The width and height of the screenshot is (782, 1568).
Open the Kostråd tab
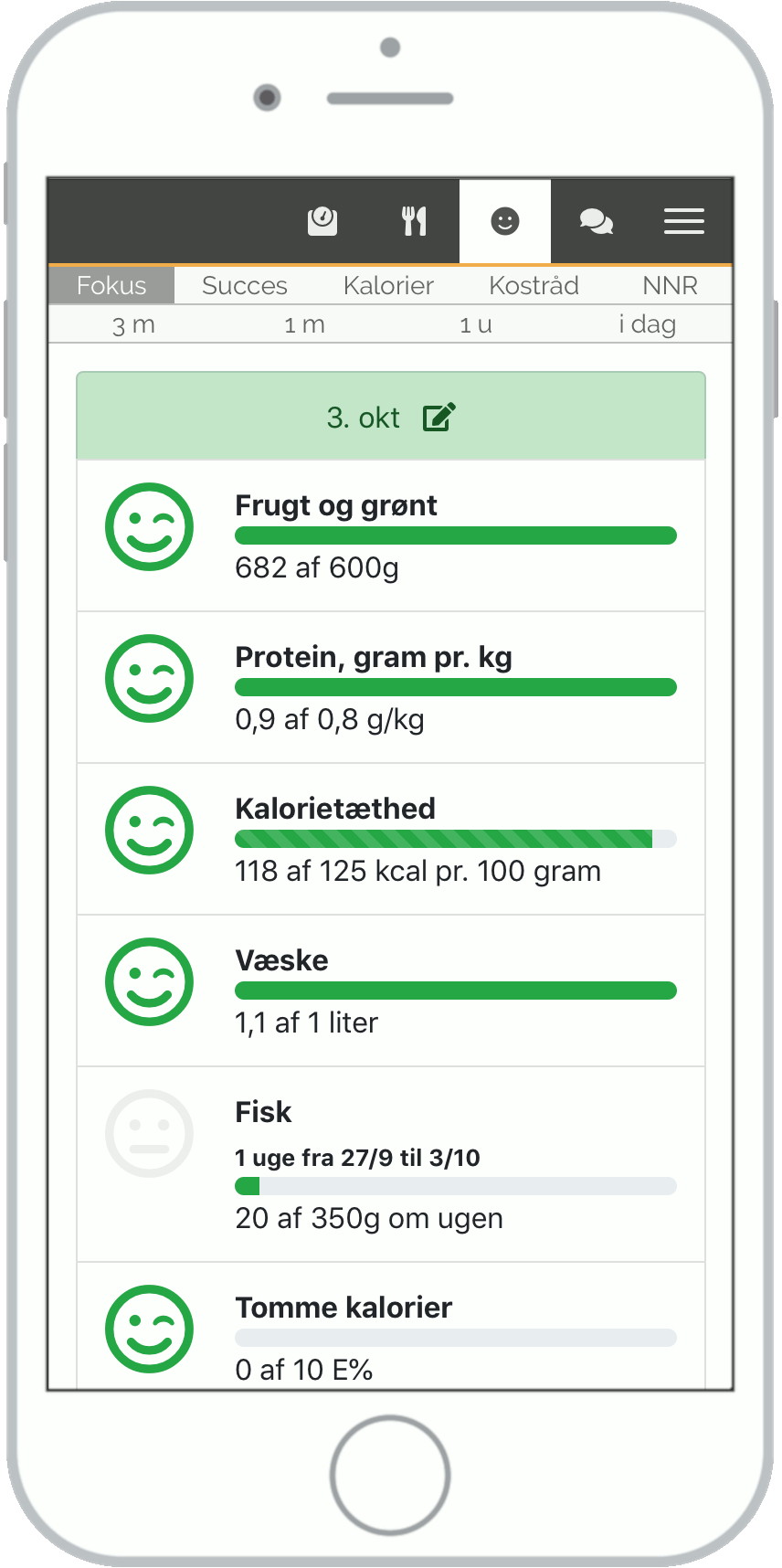(534, 285)
